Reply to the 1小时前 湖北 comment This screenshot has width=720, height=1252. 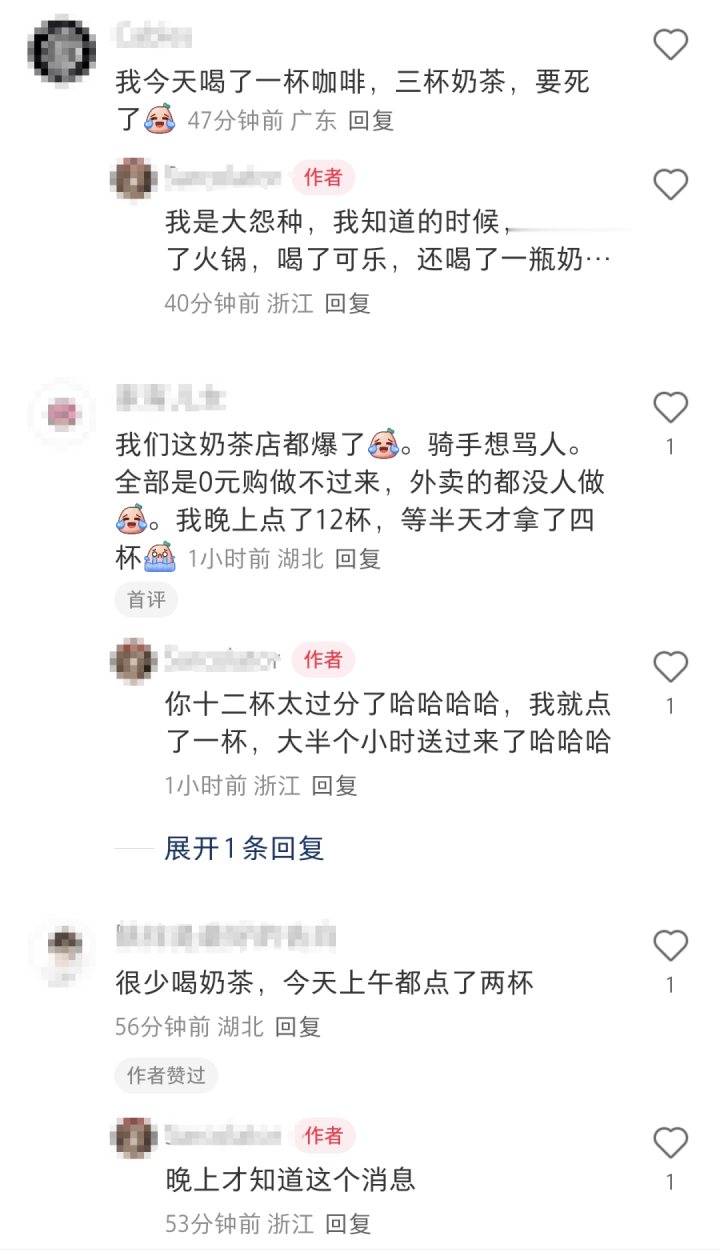coord(358,559)
